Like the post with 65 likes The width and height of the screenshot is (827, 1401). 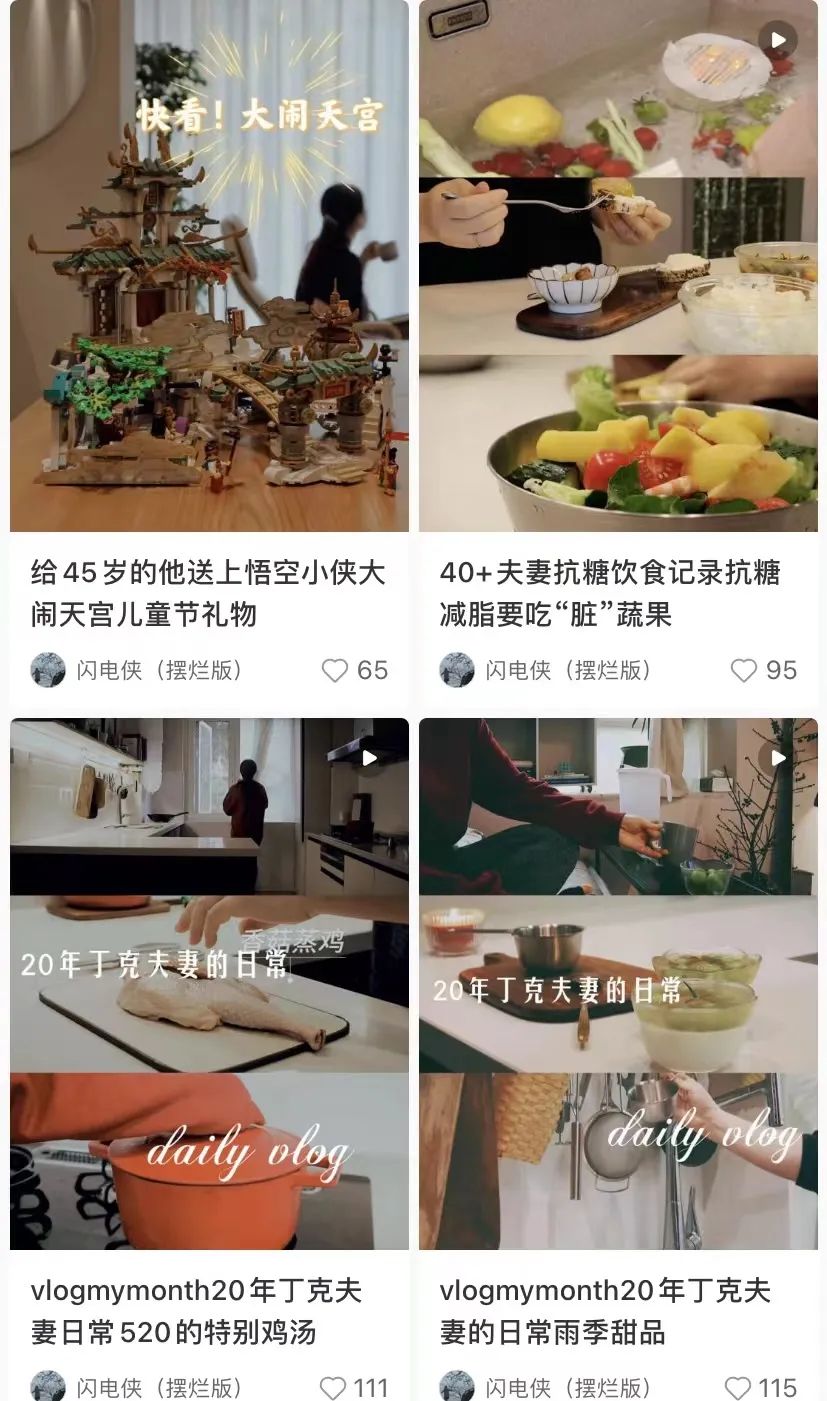tap(335, 670)
